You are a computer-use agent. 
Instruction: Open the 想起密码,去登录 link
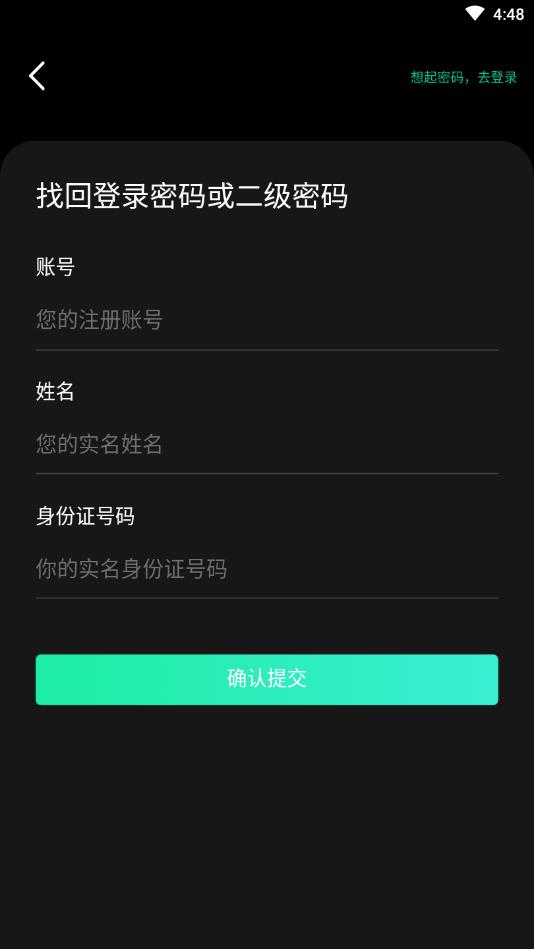point(463,77)
